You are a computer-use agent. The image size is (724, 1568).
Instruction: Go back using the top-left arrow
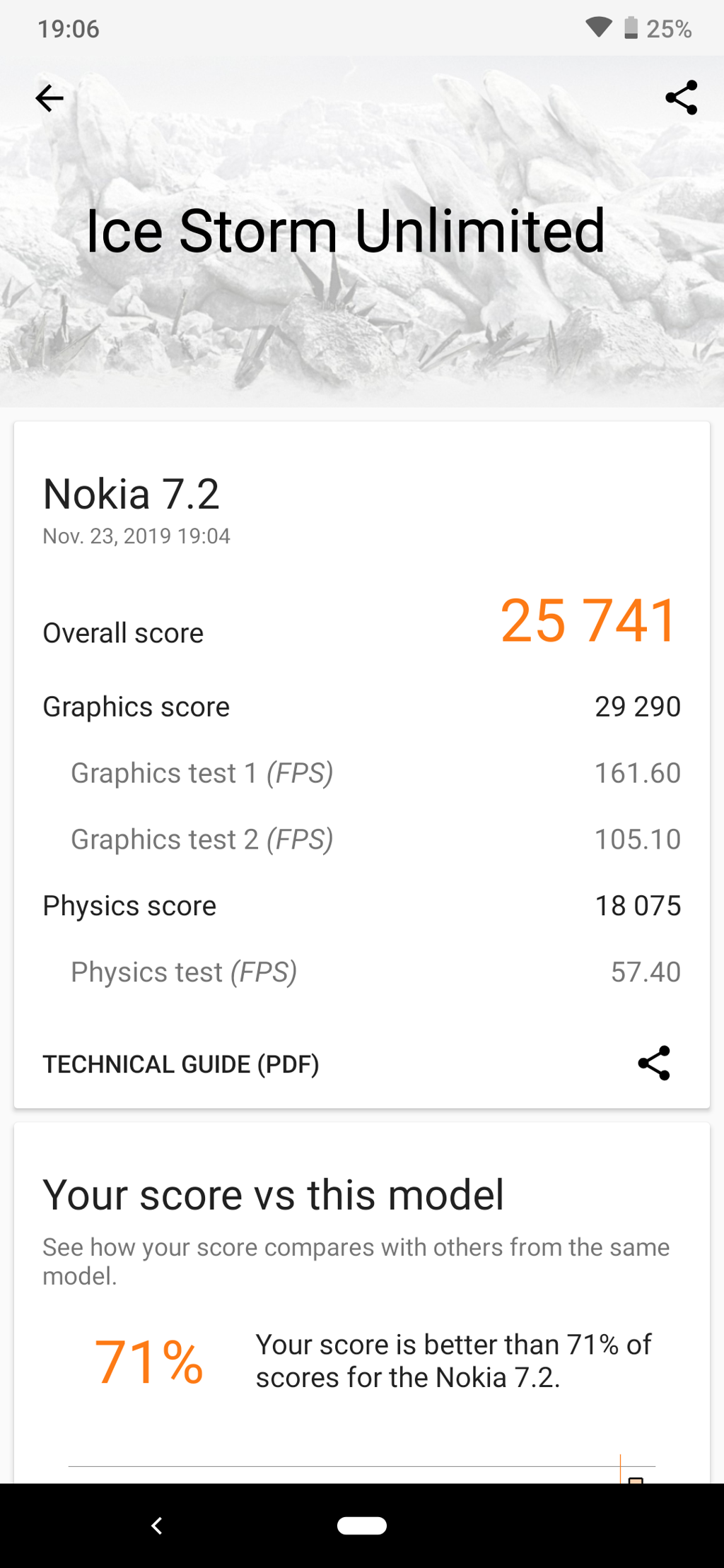click(49, 98)
